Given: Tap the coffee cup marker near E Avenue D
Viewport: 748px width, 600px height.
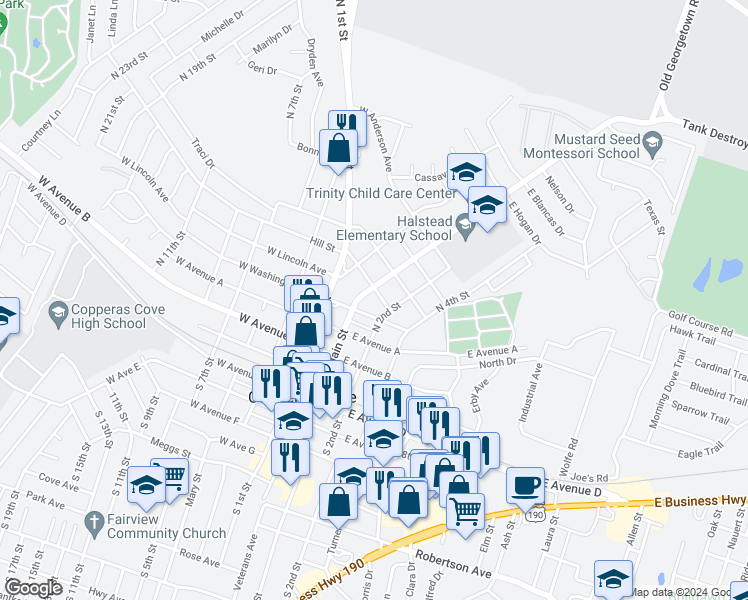Looking at the screenshot, I should coord(525,485).
